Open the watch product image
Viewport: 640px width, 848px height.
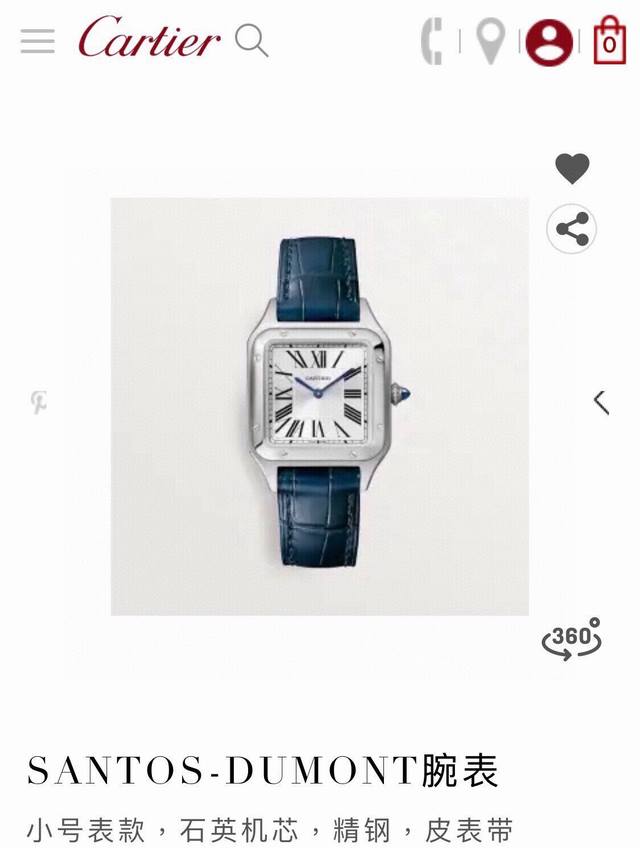319,405
